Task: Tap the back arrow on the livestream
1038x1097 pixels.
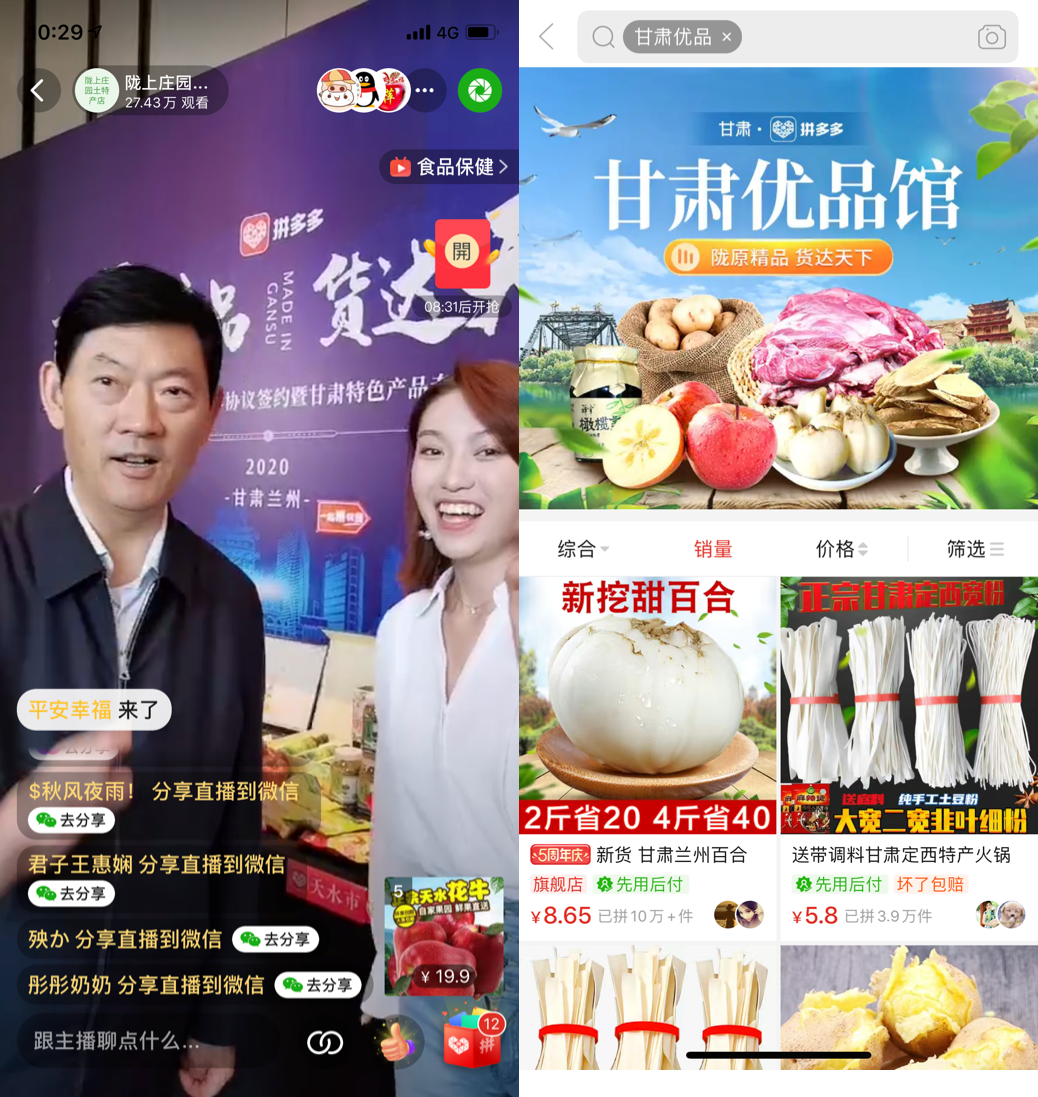Action: pos(38,90)
